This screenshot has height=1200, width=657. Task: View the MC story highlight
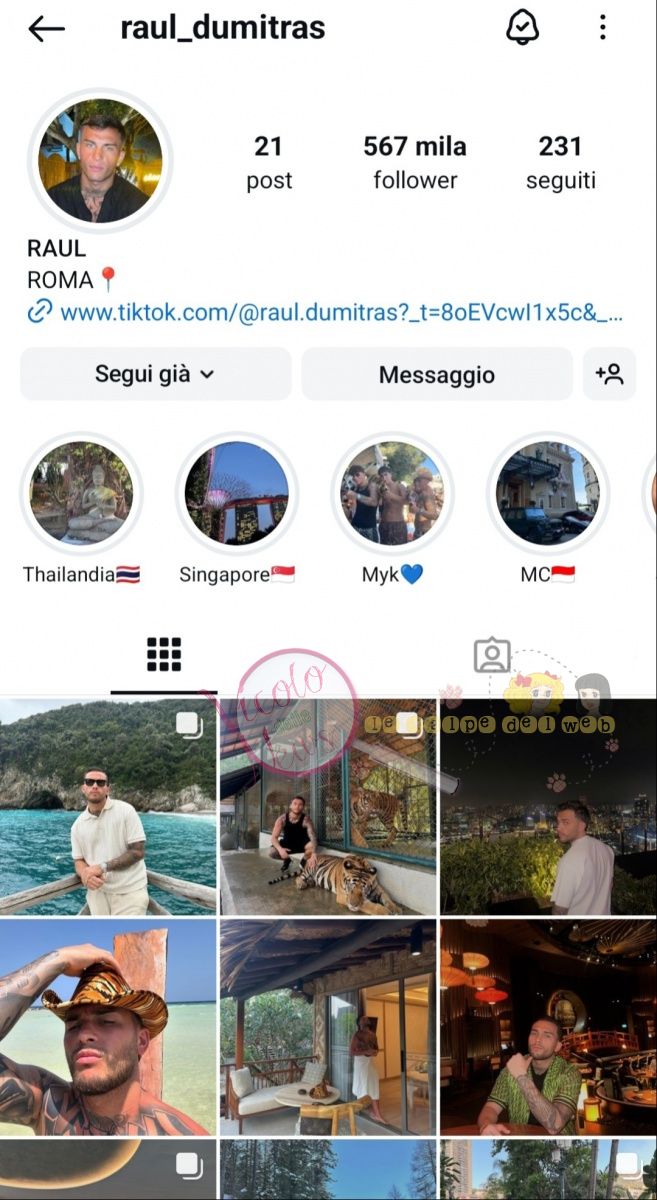[547, 495]
